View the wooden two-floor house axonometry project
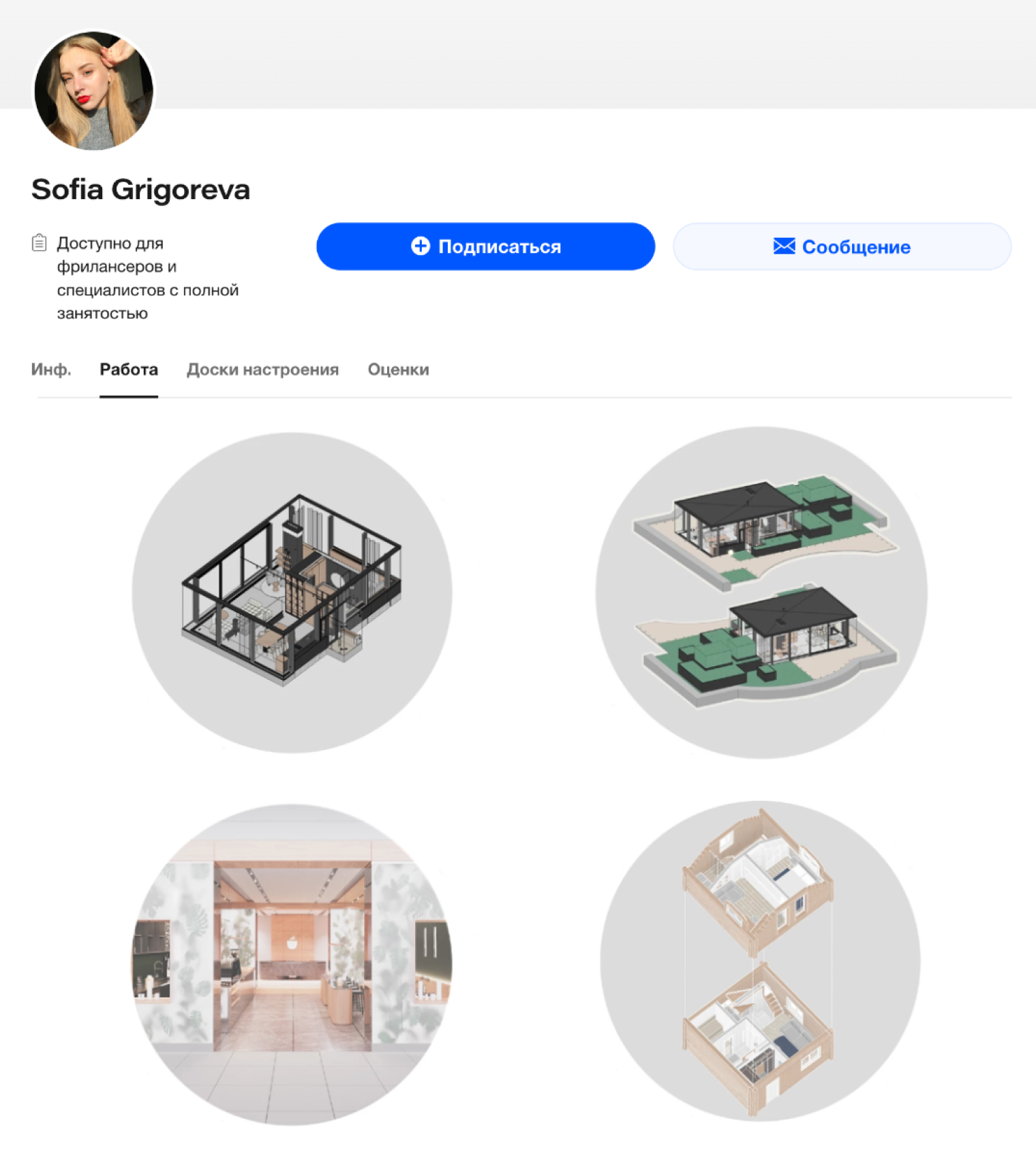This screenshot has width=1036, height=1174. coord(760,961)
